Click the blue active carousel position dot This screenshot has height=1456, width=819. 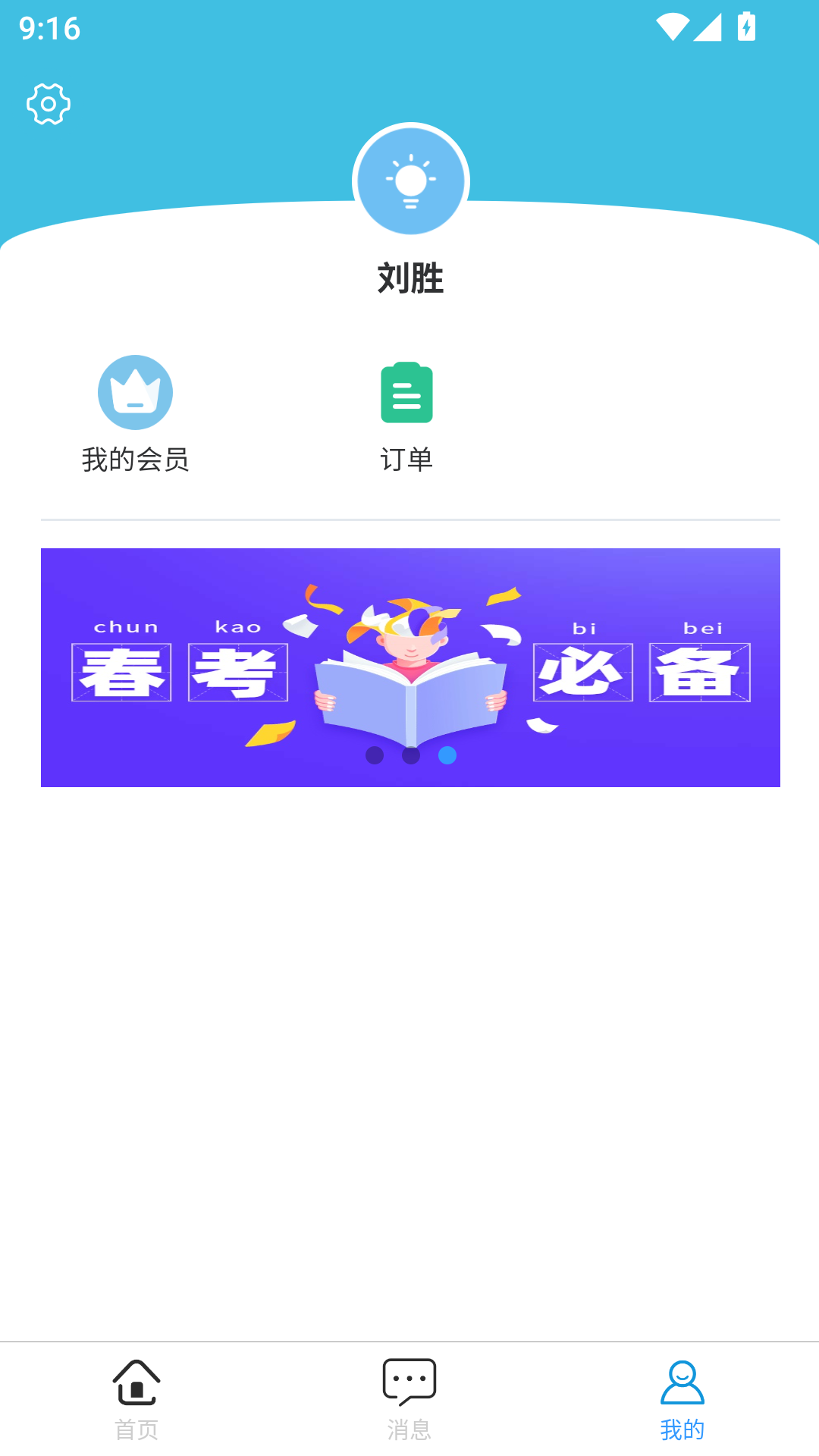click(446, 755)
